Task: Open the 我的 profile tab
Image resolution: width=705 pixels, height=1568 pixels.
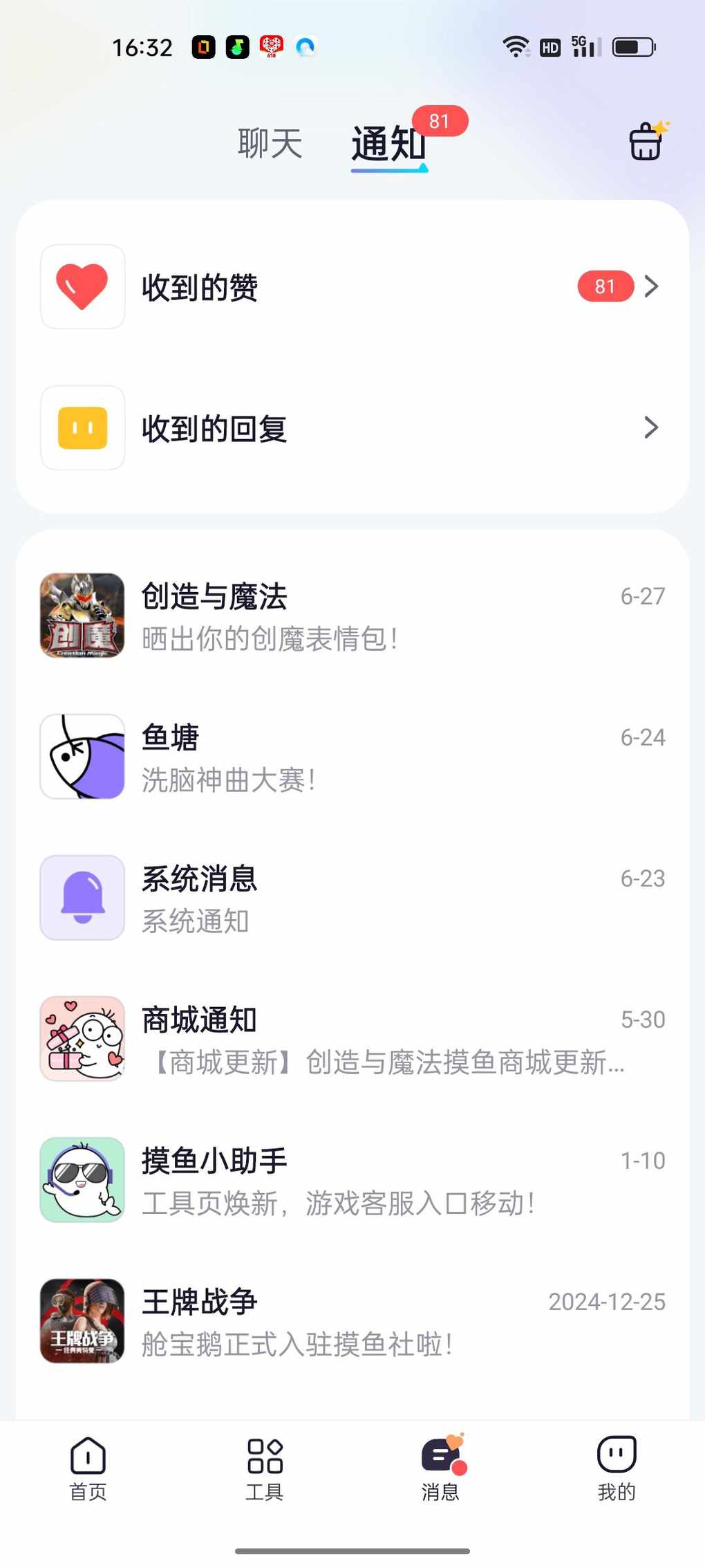Action: click(617, 1468)
